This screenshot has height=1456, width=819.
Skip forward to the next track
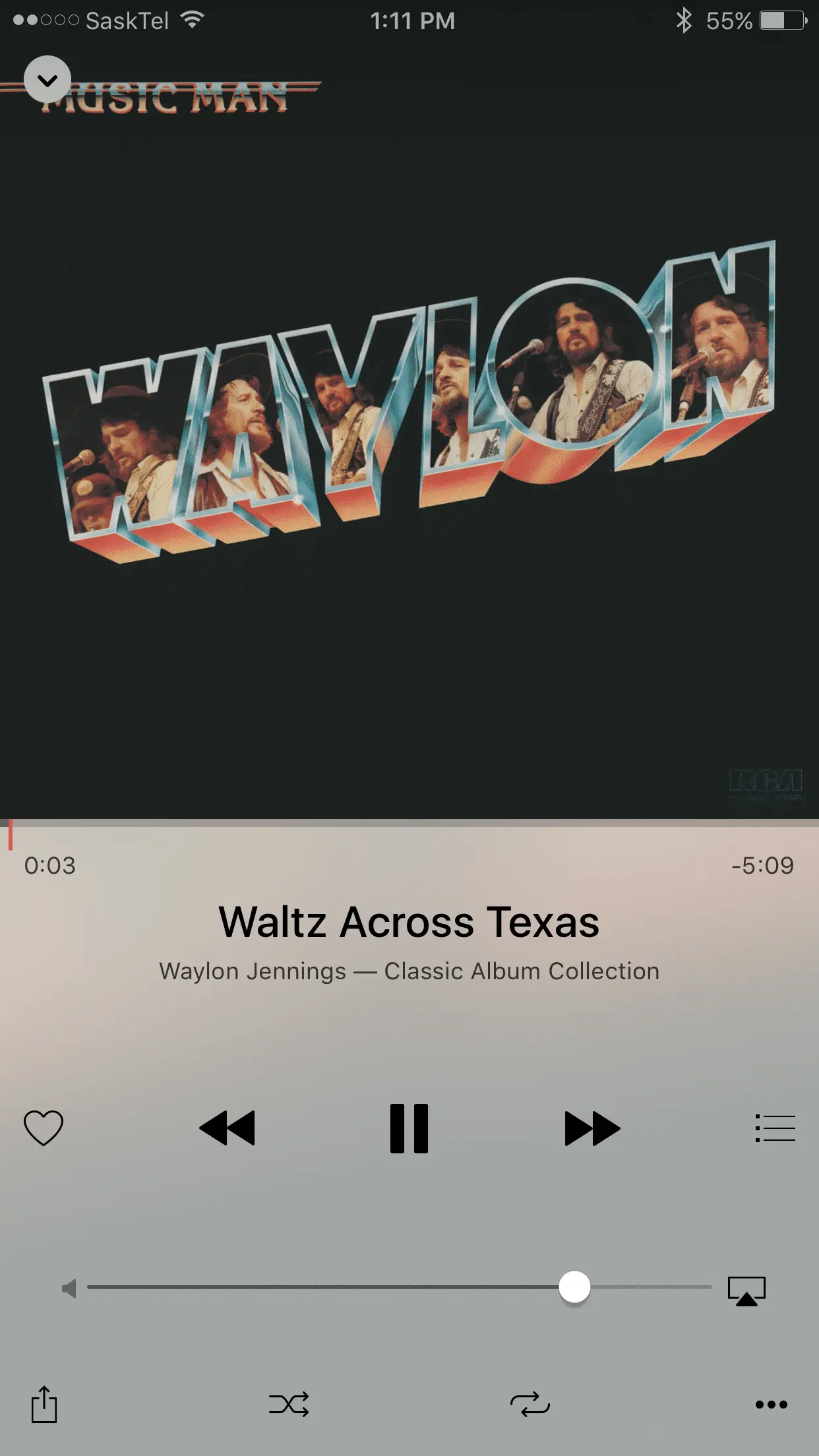pos(592,1128)
